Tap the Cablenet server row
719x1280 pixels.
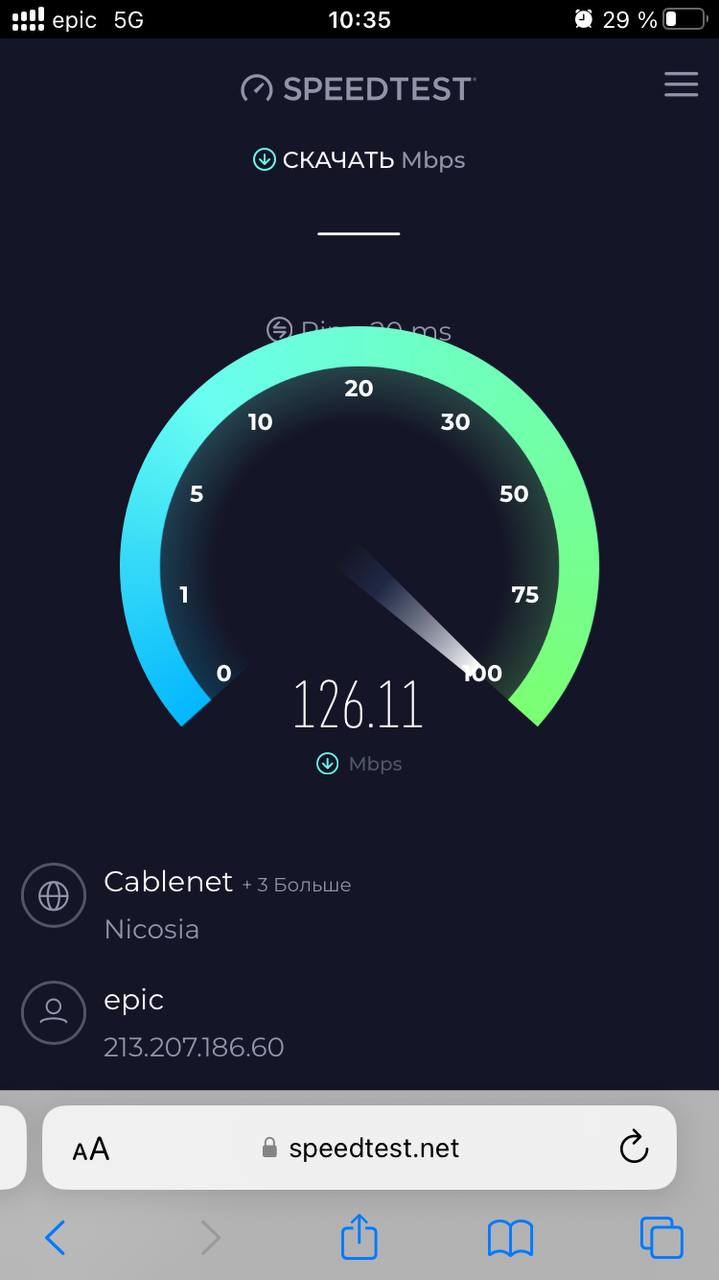(360, 905)
